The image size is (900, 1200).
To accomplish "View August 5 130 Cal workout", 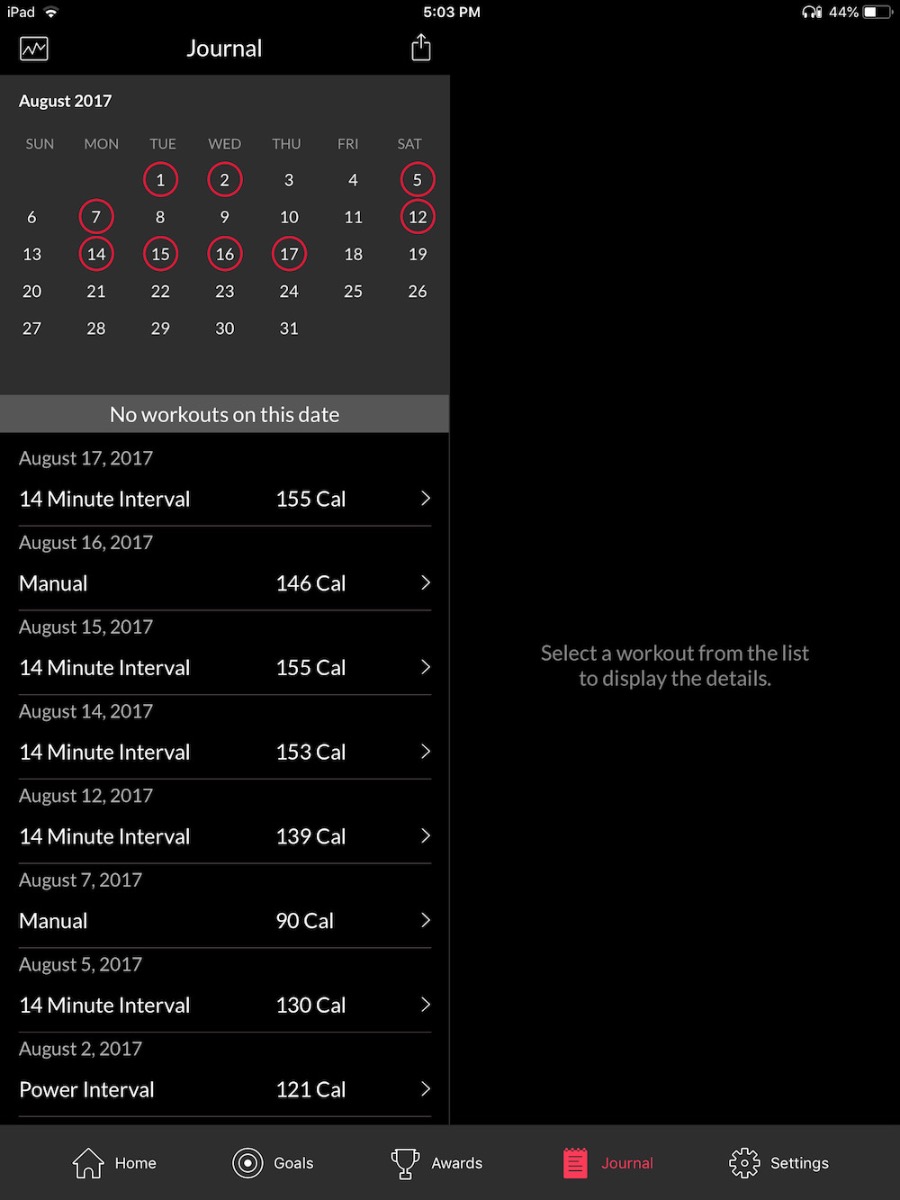I will click(x=225, y=1005).
